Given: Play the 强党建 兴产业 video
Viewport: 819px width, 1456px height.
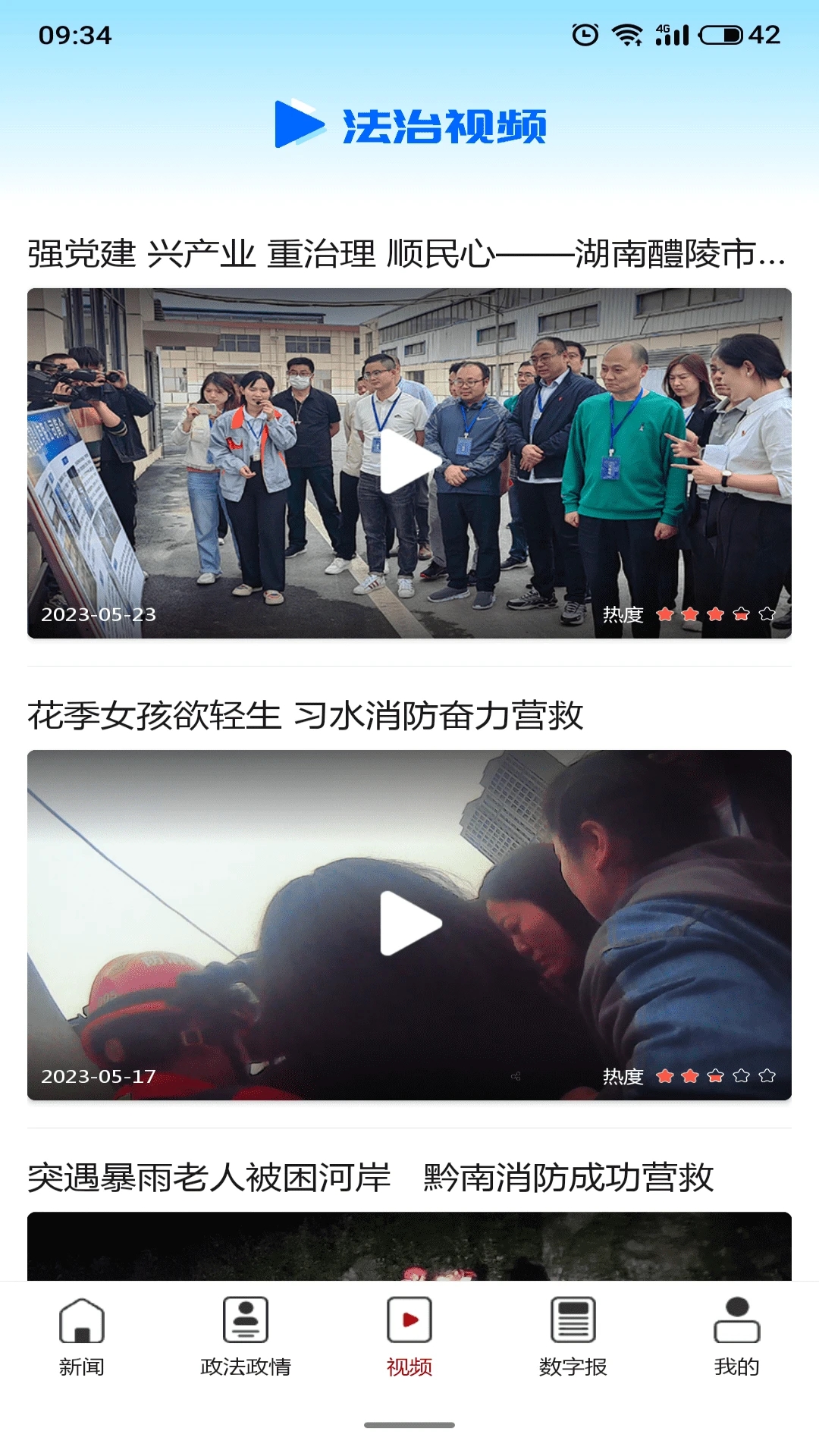Looking at the screenshot, I should coord(409,462).
